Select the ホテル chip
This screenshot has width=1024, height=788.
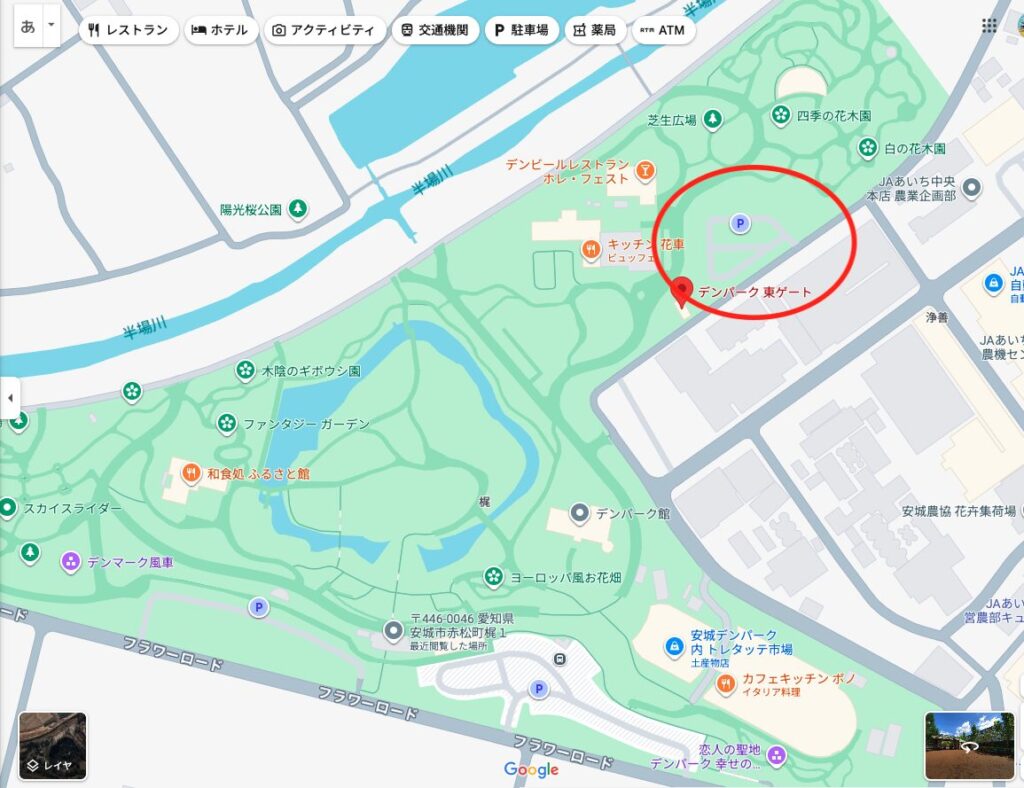pos(219,30)
